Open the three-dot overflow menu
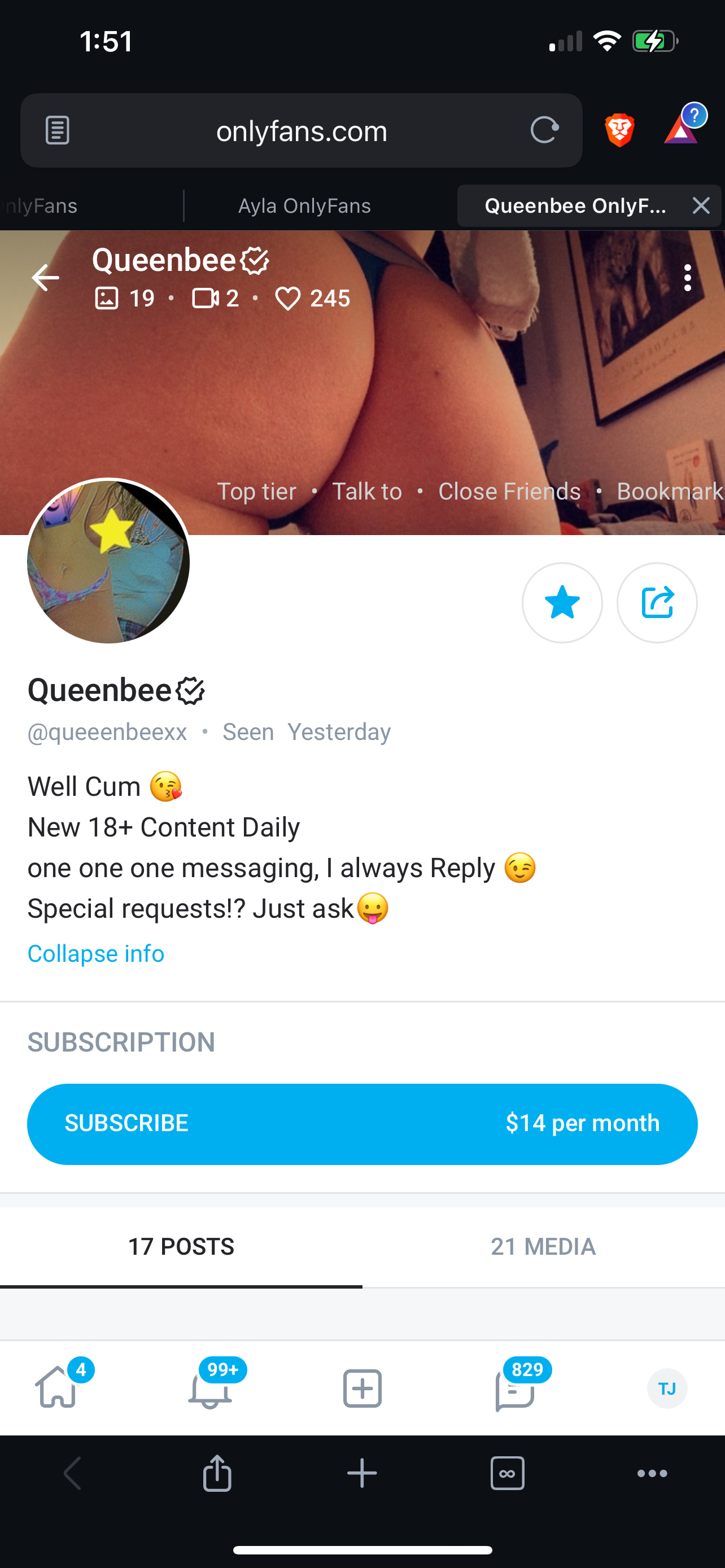Viewport: 725px width, 1568px height. point(687,278)
